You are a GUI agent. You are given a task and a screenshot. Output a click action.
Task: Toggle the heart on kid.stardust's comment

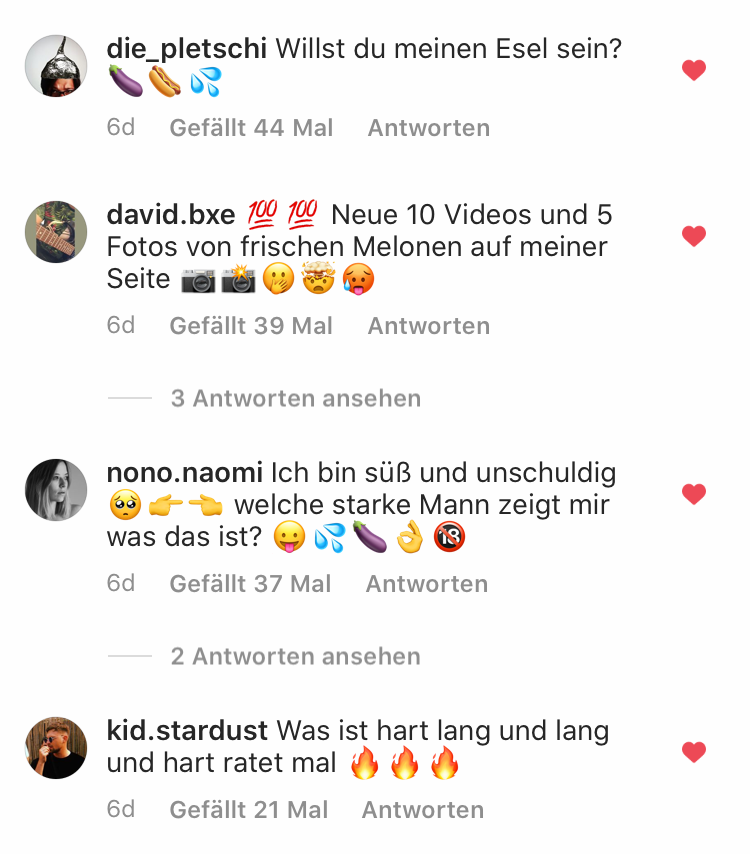[693, 751]
